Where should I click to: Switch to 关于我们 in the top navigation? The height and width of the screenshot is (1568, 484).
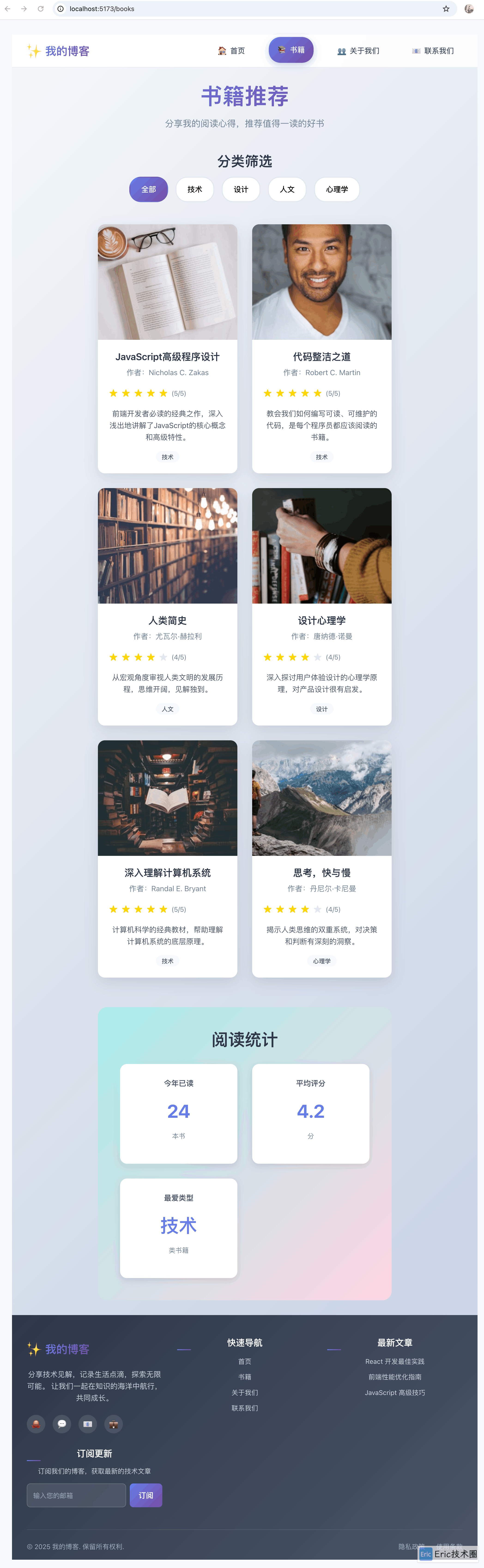click(x=359, y=51)
